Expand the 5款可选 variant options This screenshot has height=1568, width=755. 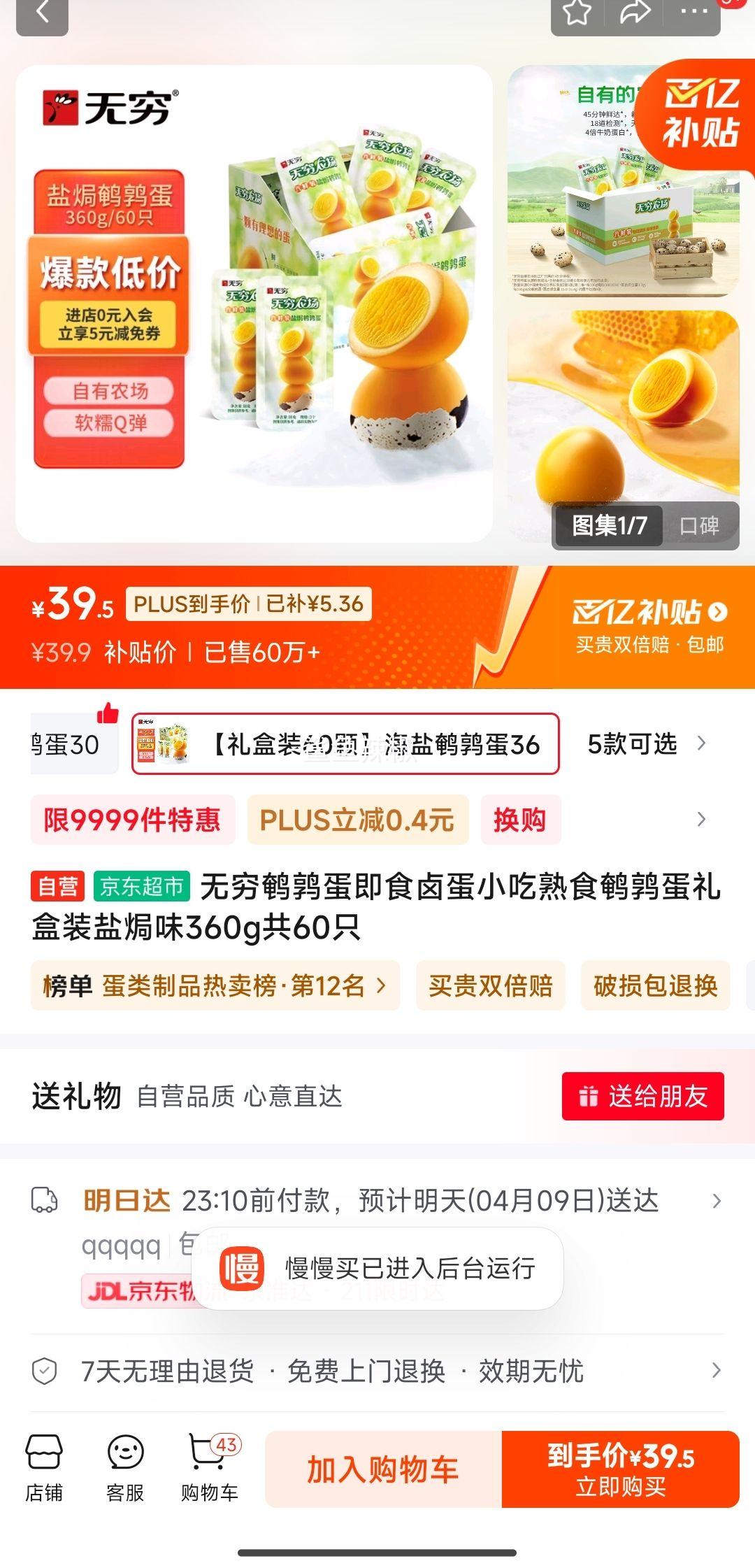pyautogui.click(x=646, y=744)
